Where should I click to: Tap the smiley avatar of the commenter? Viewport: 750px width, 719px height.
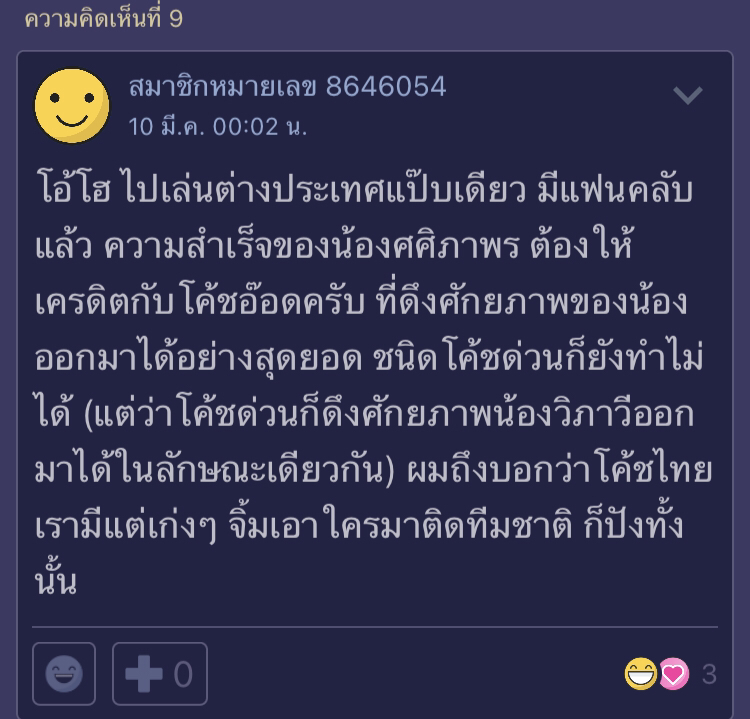[72, 105]
